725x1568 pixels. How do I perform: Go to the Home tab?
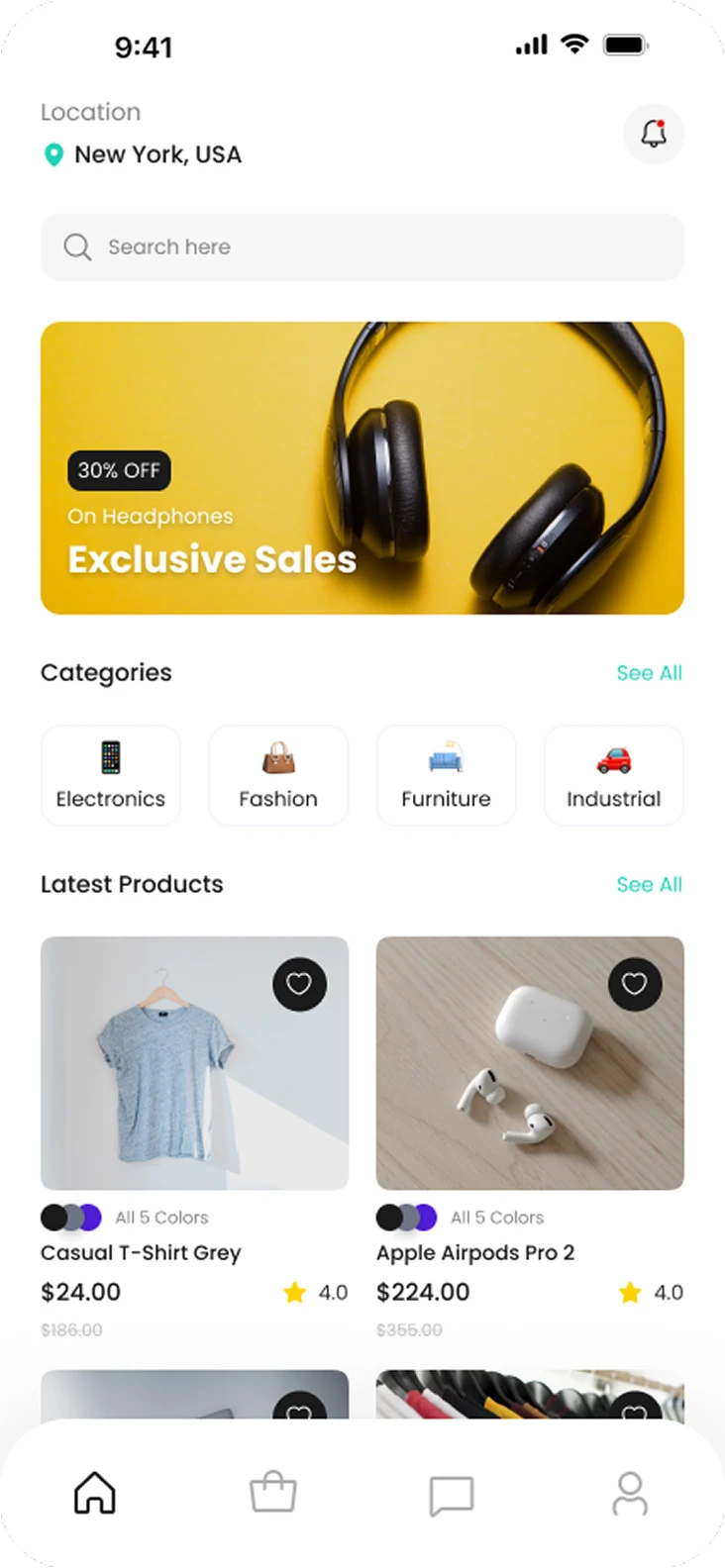95,1493
